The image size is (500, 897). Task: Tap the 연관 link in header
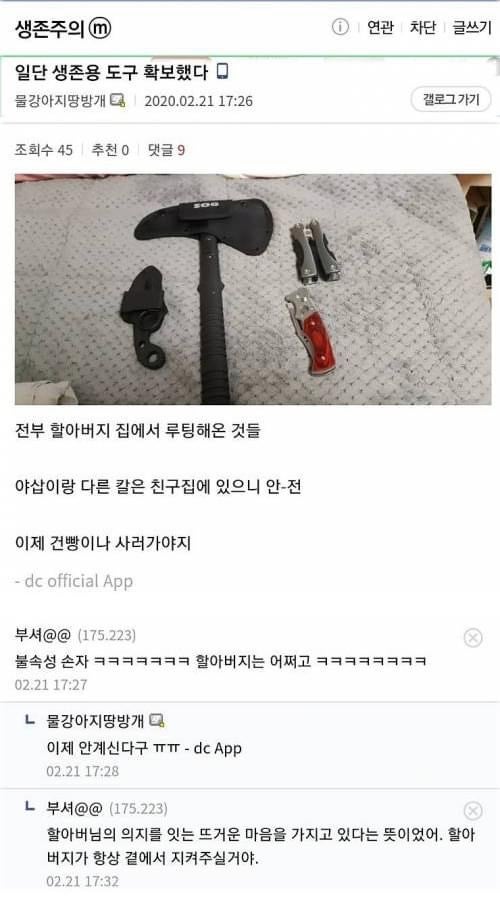[x=380, y=27]
